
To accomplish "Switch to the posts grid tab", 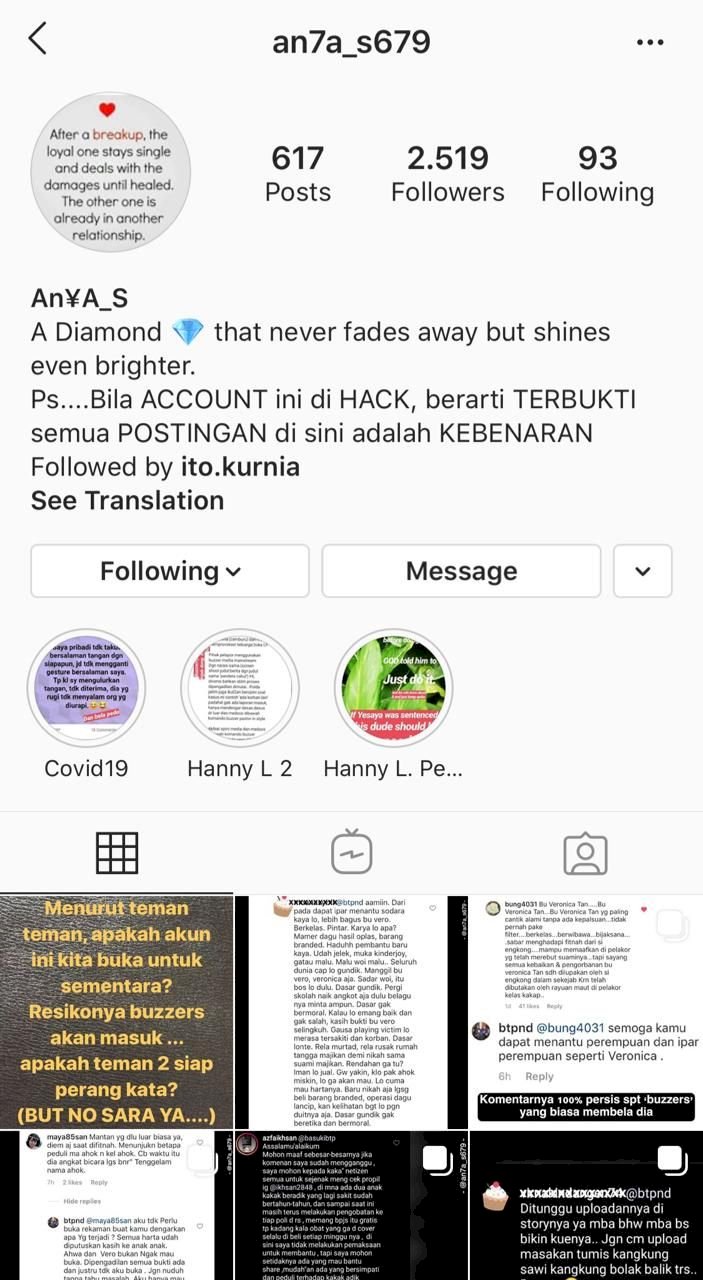I will click(117, 852).
